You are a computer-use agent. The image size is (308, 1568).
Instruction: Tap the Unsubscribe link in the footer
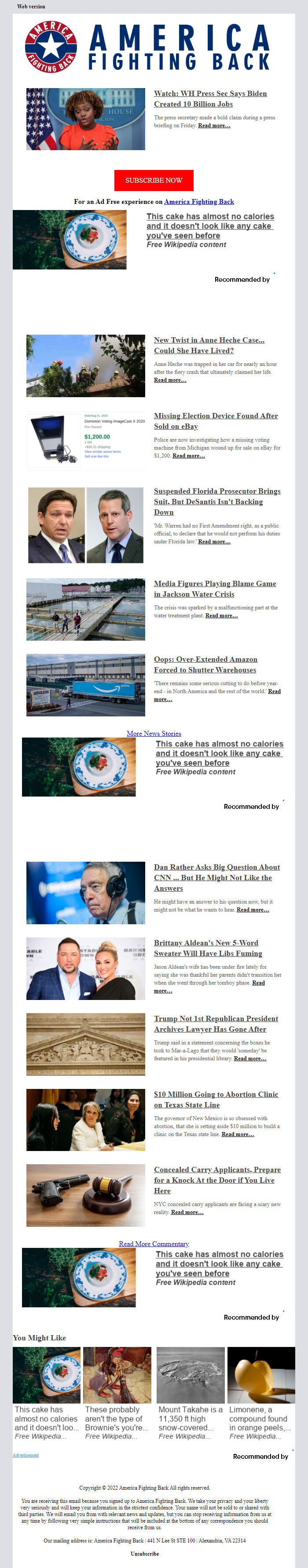click(x=145, y=1553)
